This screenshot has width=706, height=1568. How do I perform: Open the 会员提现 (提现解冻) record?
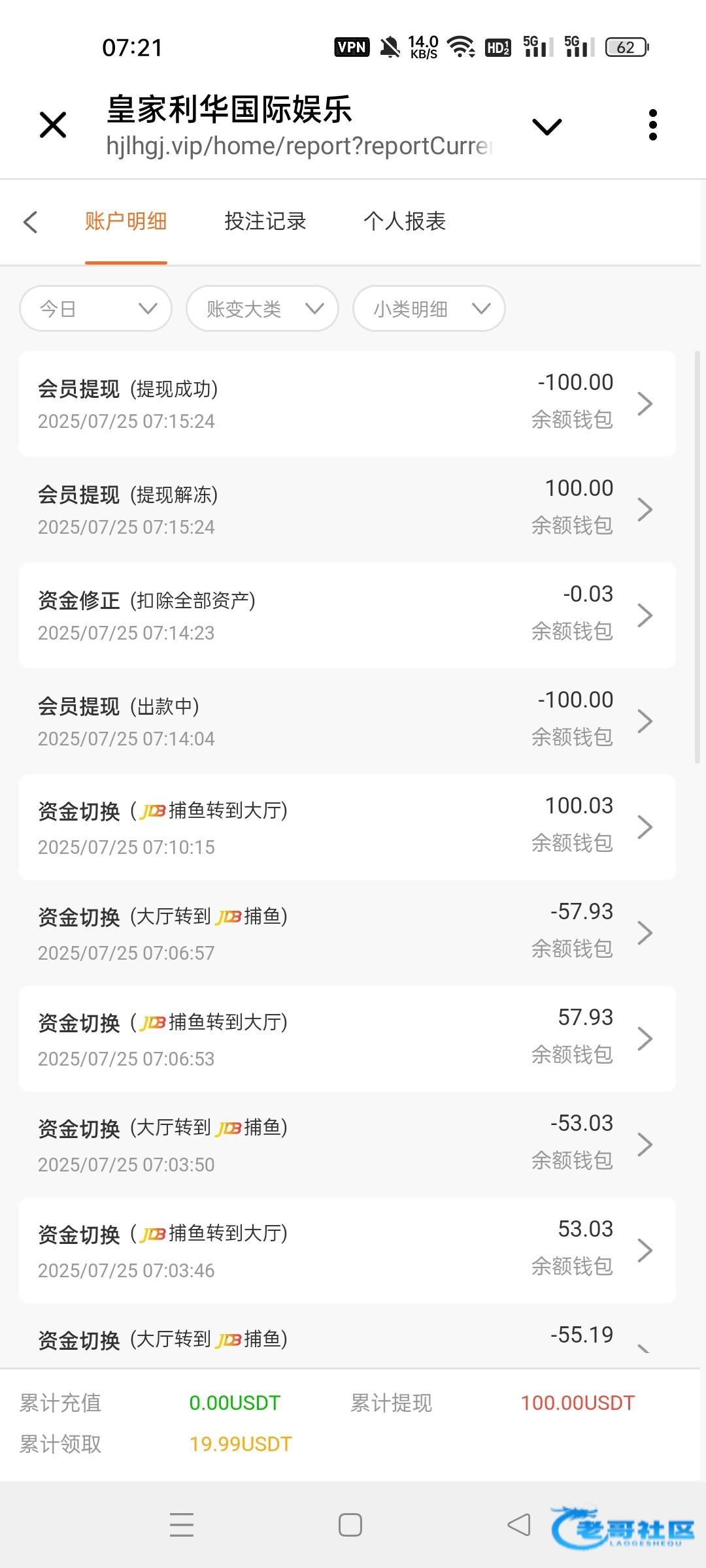[347, 510]
